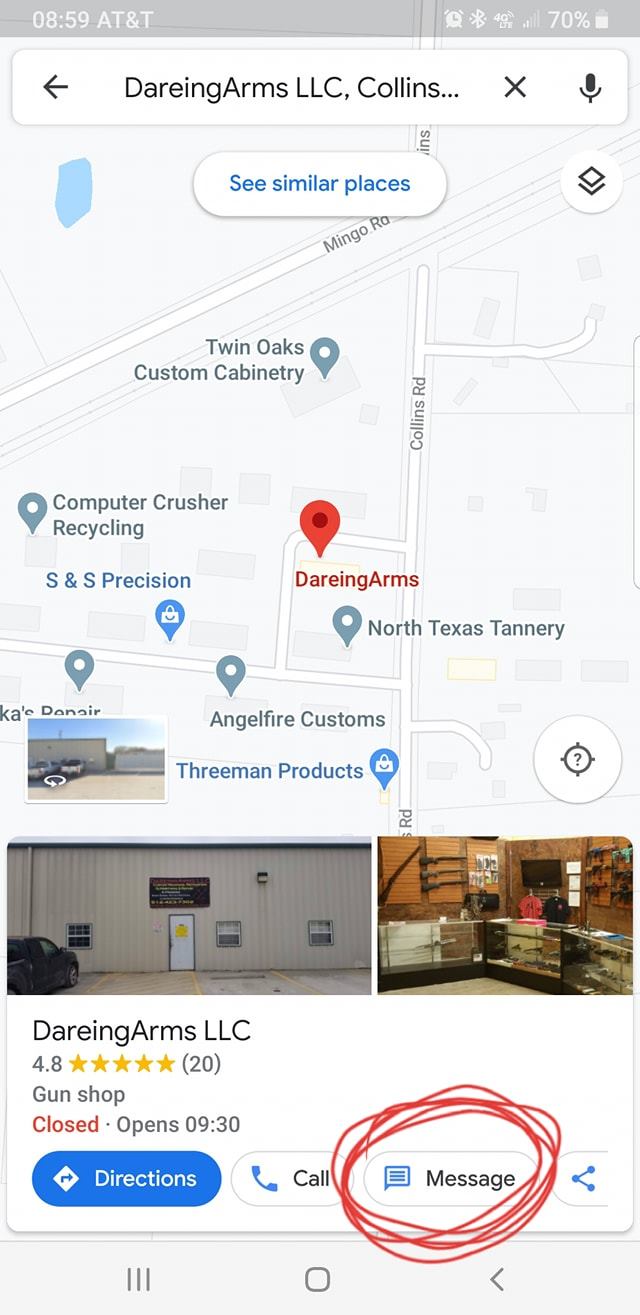Go back from the search result
Viewport: 640px width, 1315px height.
pos(56,88)
